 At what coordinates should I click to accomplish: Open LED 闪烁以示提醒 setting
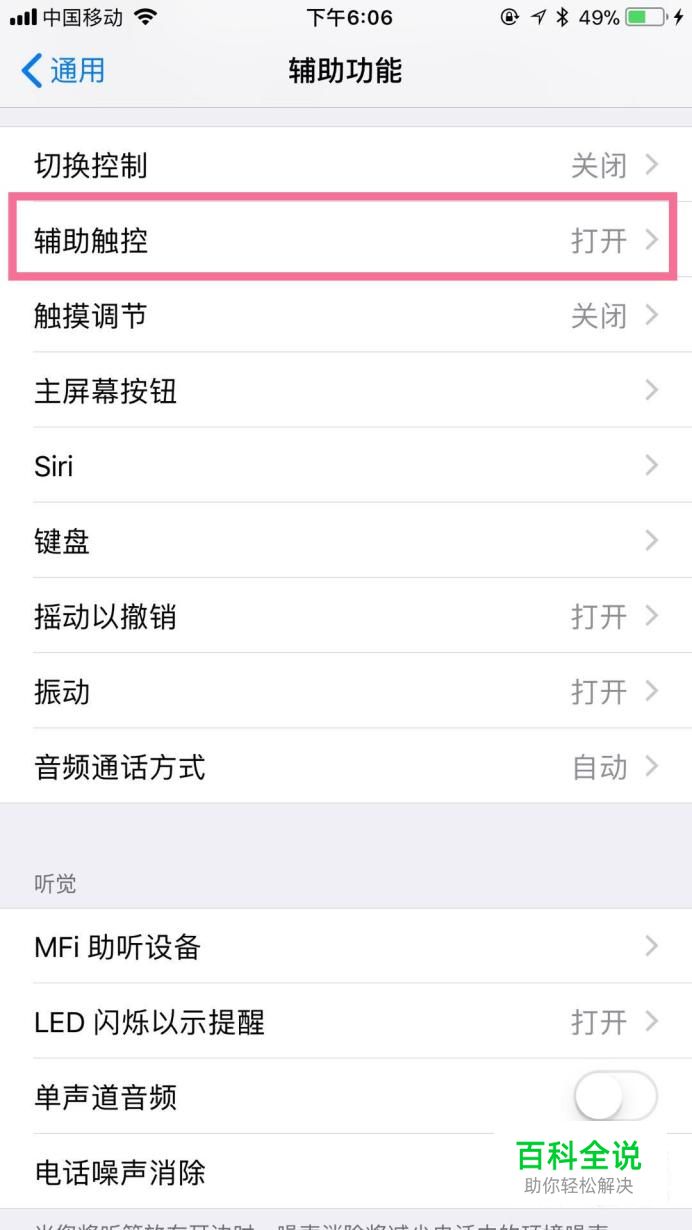pyautogui.click(x=346, y=1022)
